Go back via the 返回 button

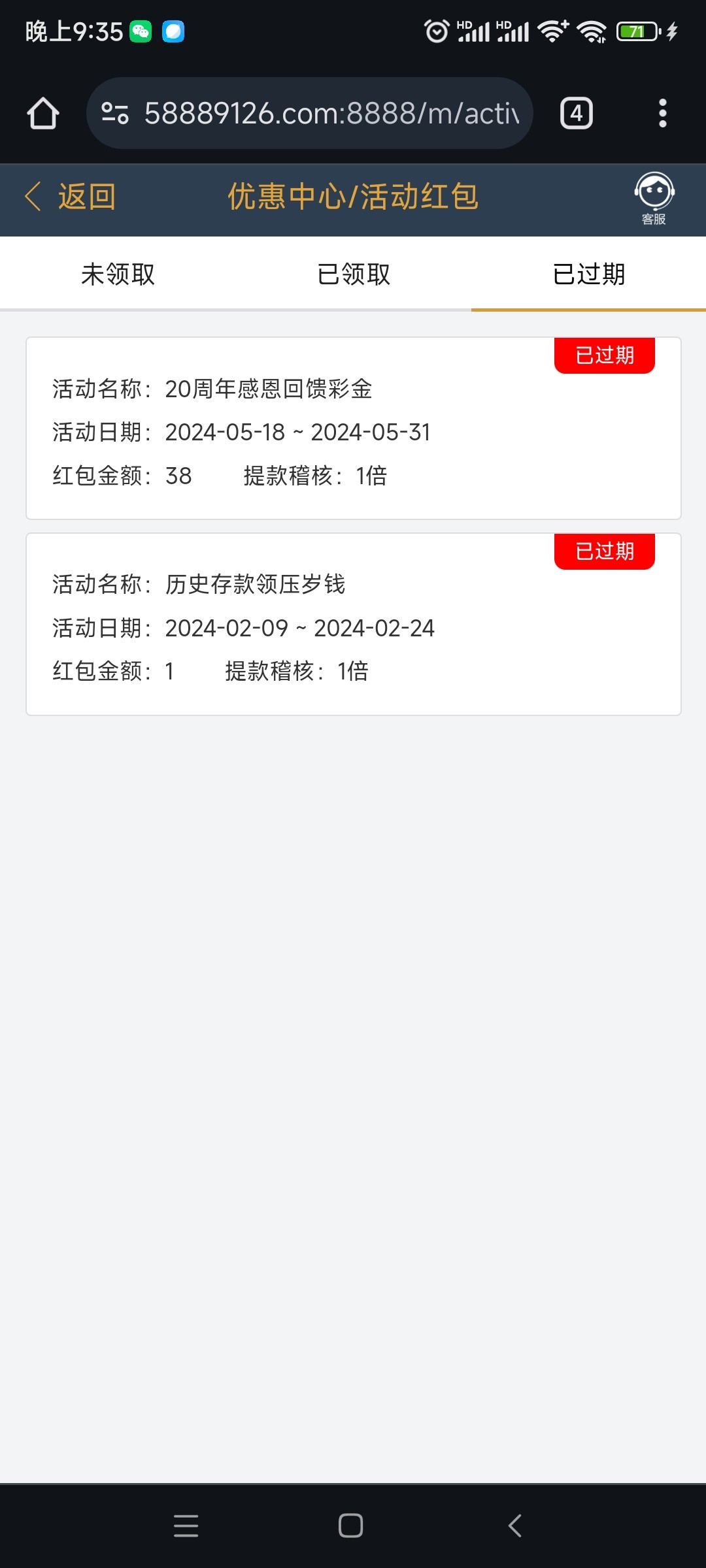click(x=71, y=197)
